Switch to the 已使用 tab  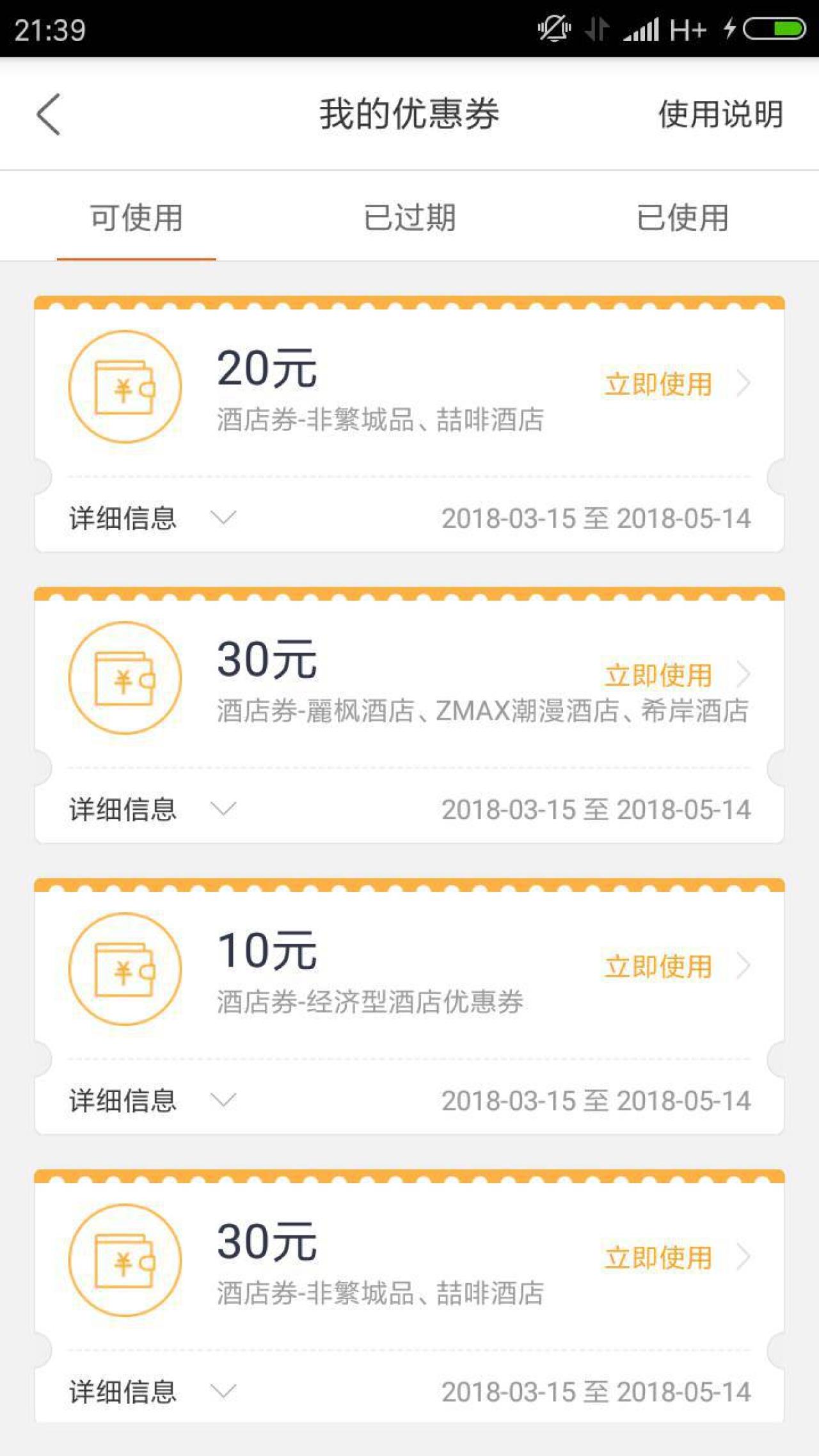coord(682,218)
